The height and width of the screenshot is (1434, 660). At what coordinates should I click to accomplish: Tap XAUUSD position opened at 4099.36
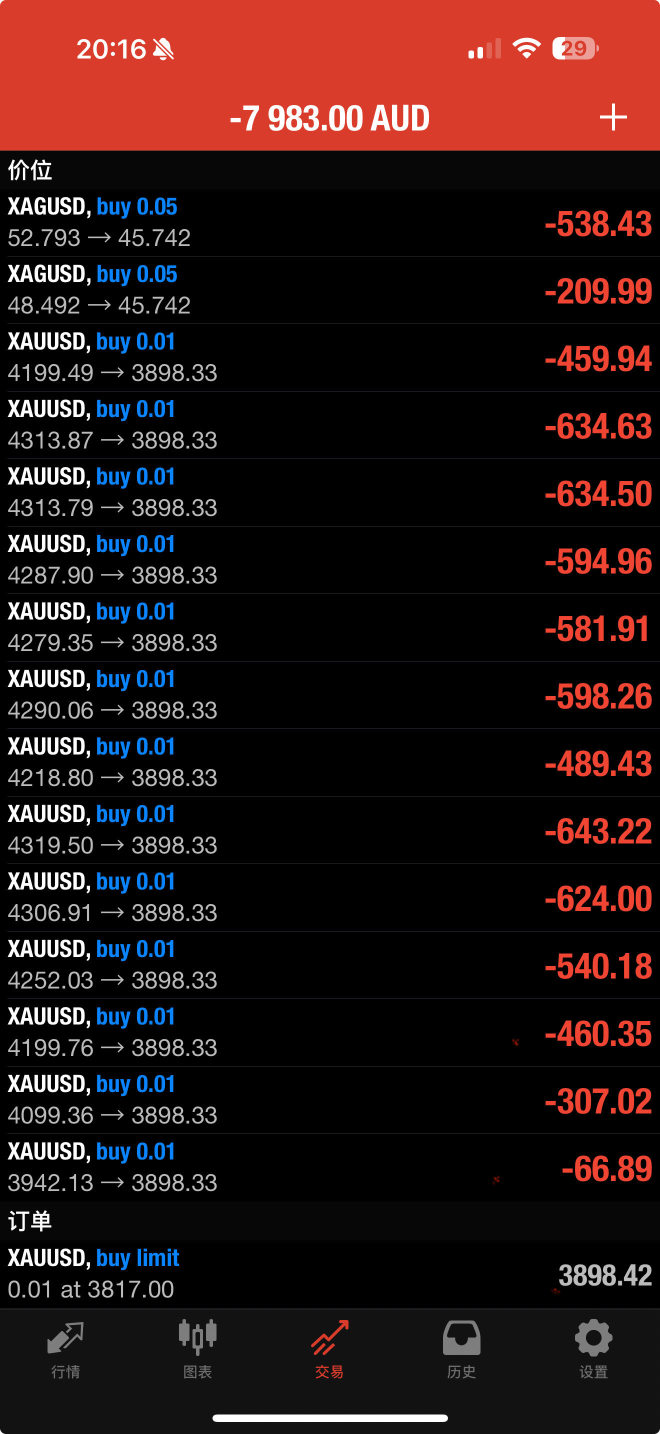click(330, 1100)
